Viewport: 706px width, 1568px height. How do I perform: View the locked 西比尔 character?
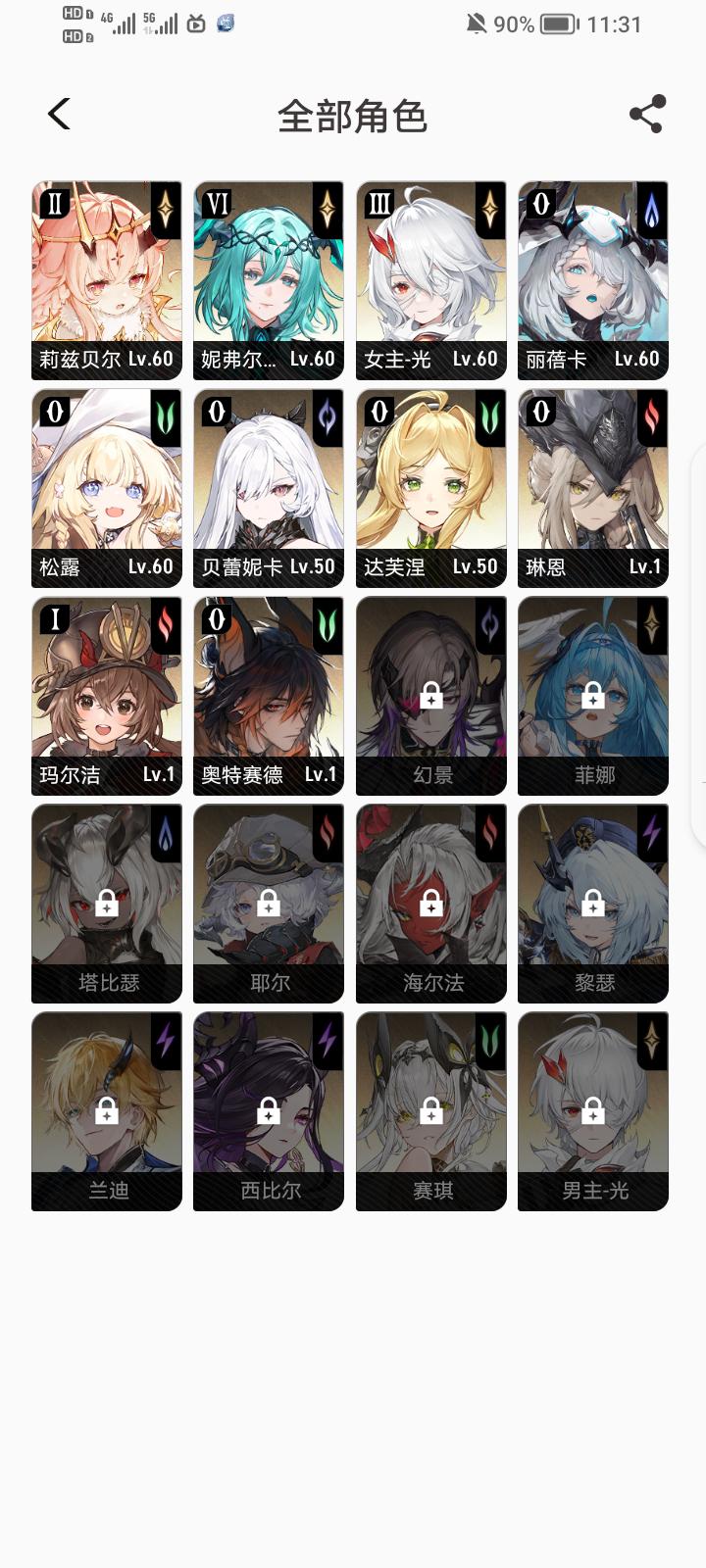(x=269, y=1111)
